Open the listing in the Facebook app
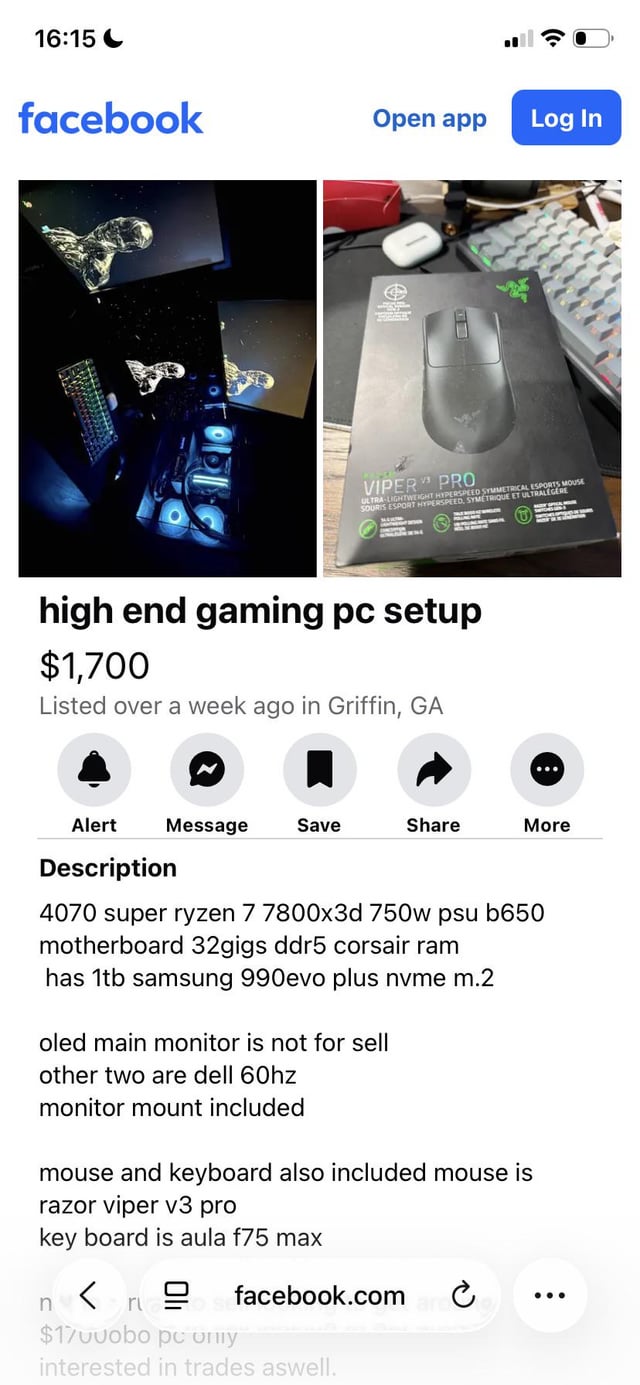 click(429, 118)
